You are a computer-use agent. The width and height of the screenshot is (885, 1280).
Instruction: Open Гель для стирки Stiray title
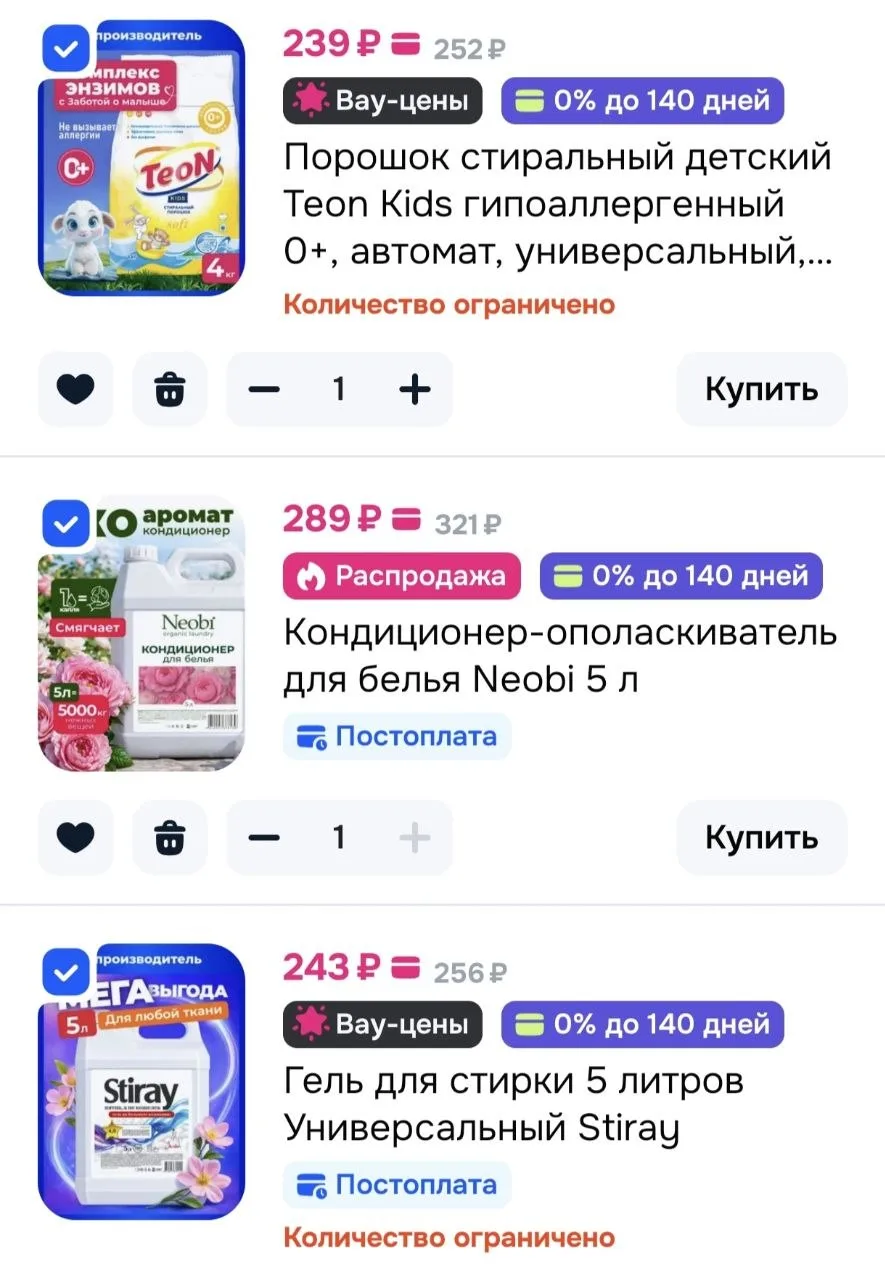coord(514,1105)
